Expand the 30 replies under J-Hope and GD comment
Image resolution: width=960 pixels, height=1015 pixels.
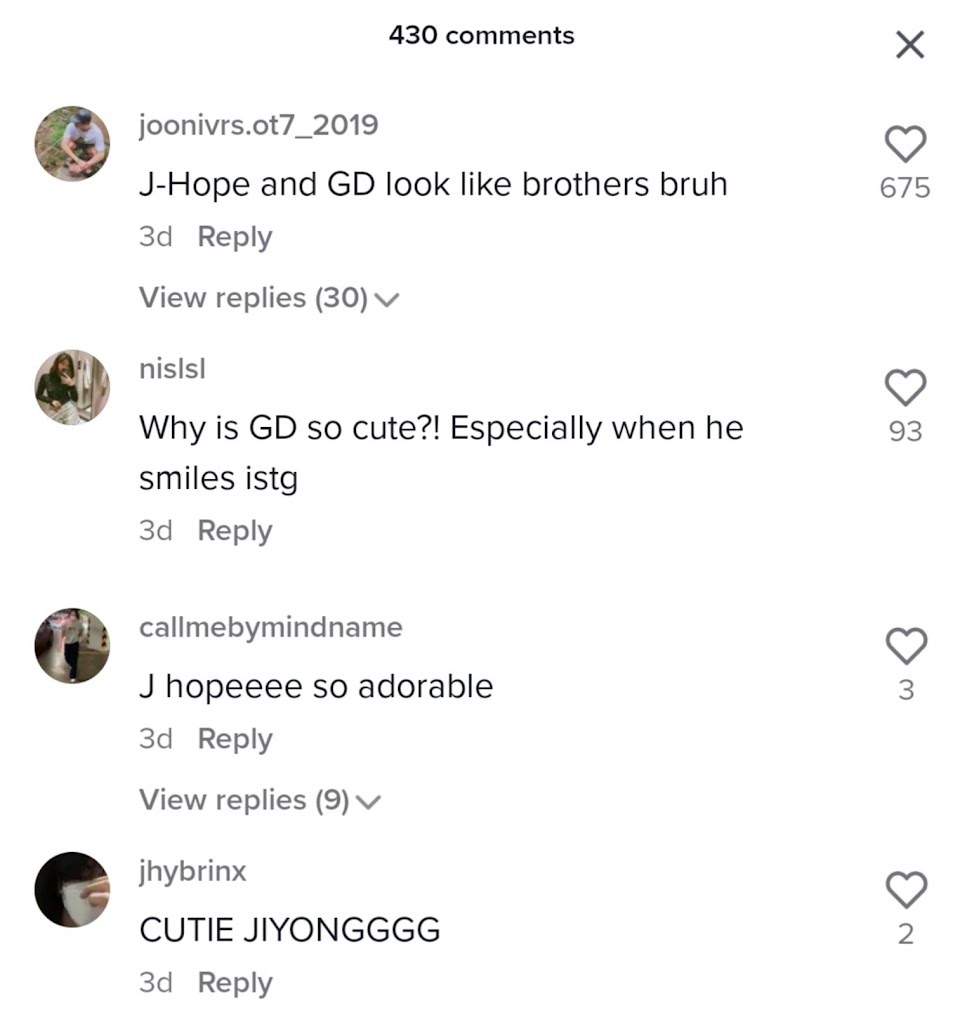[268, 297]
